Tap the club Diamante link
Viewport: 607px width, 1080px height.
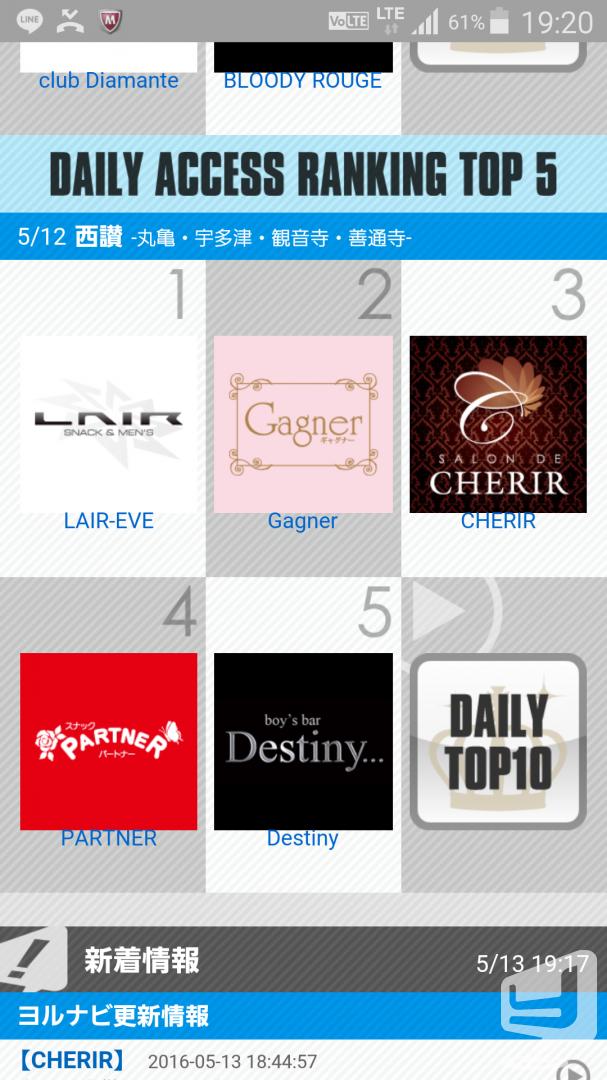(x=109, y=81)
